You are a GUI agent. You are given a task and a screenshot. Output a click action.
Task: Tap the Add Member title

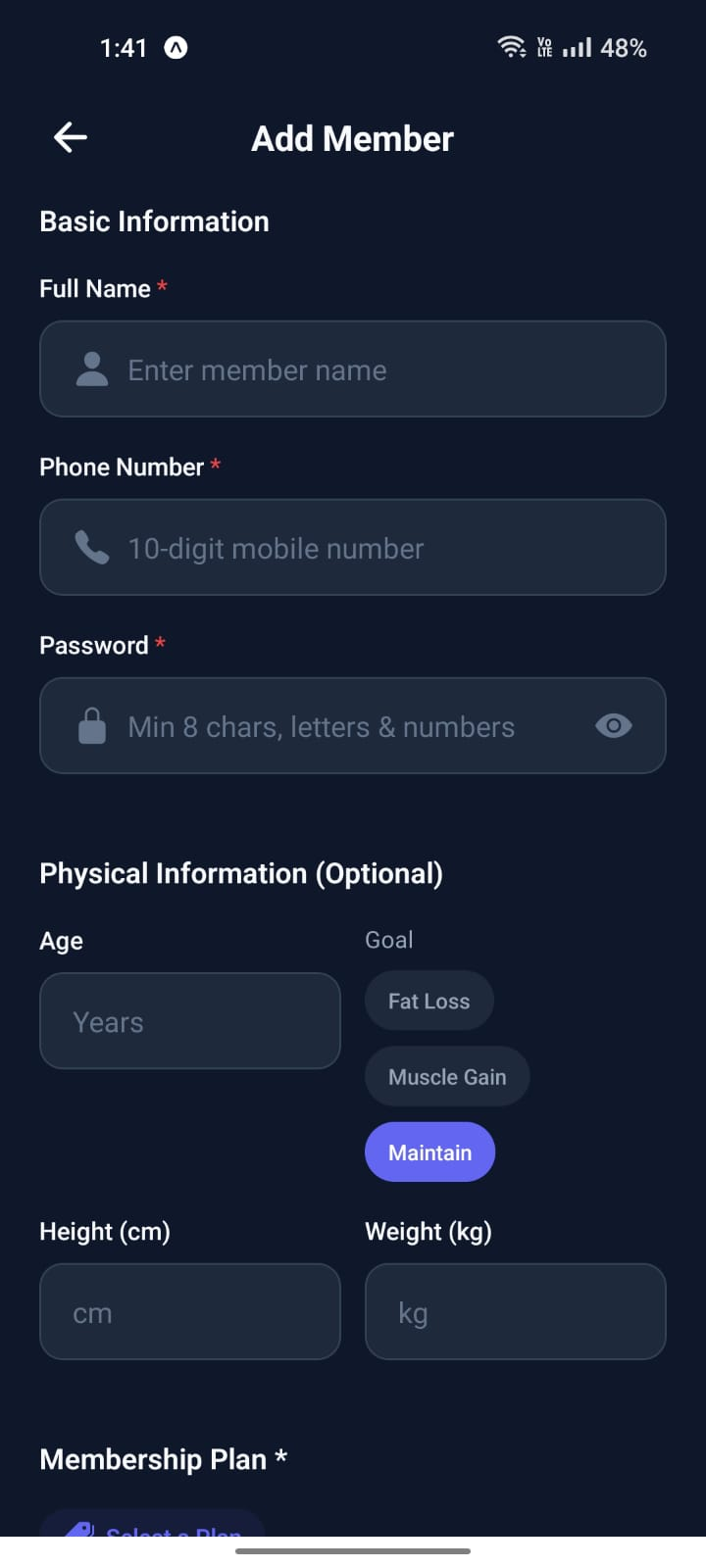click(352, 138)
